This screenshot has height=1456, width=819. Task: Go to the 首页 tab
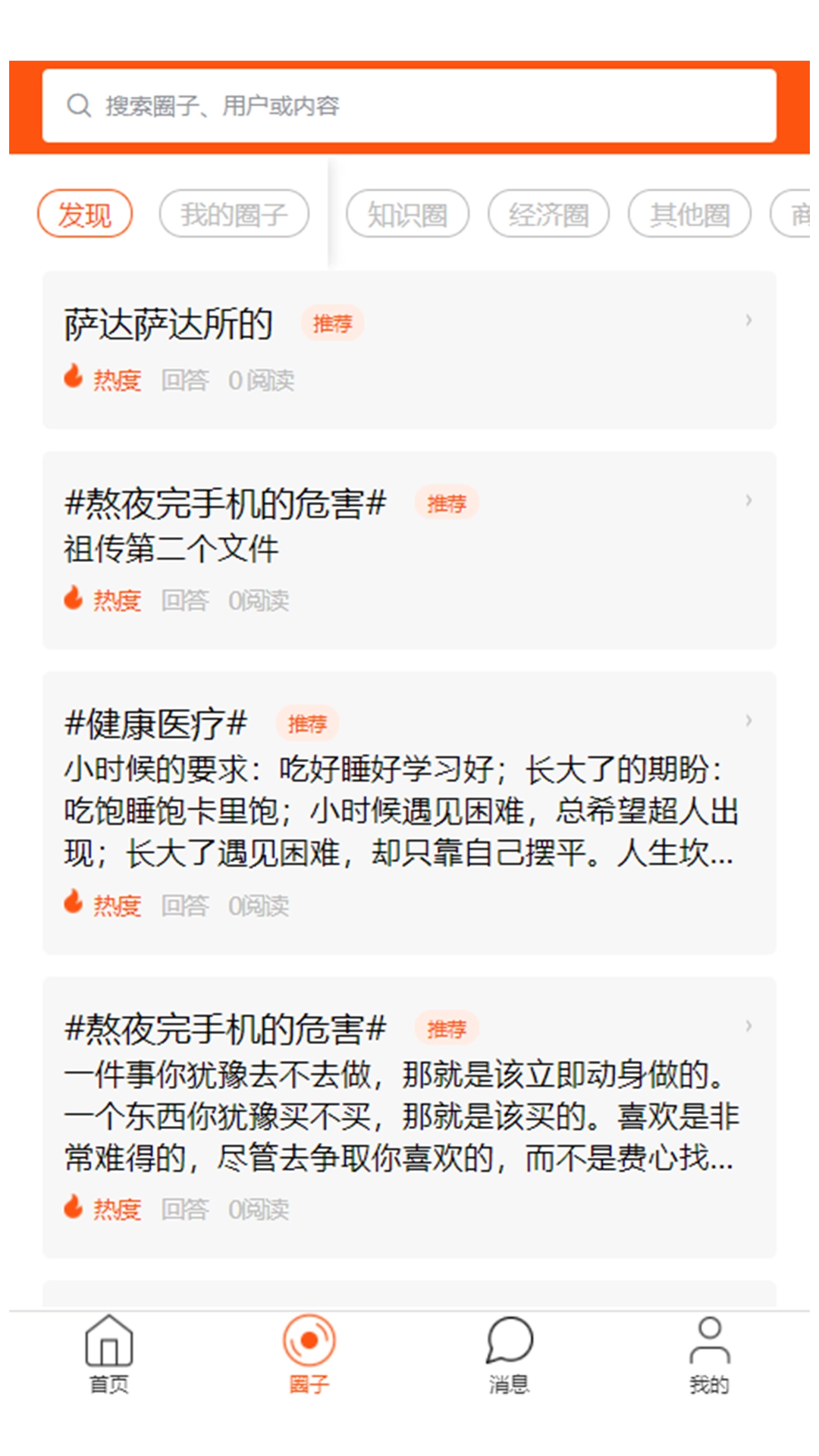tap(109, 1354)
